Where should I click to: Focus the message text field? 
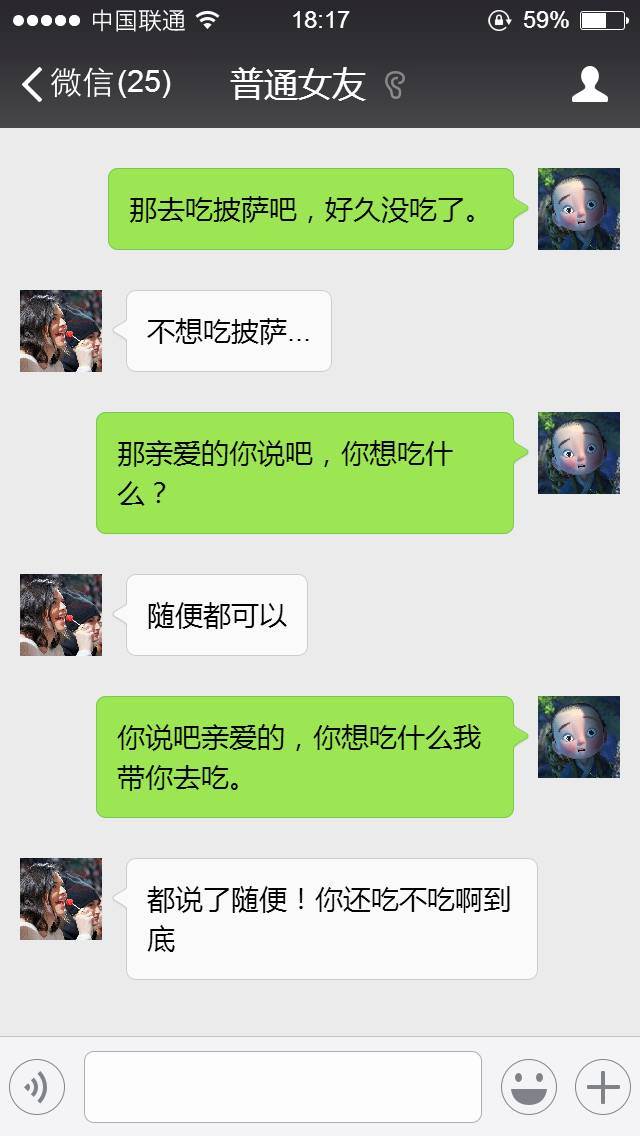(x=283, y=1087)
